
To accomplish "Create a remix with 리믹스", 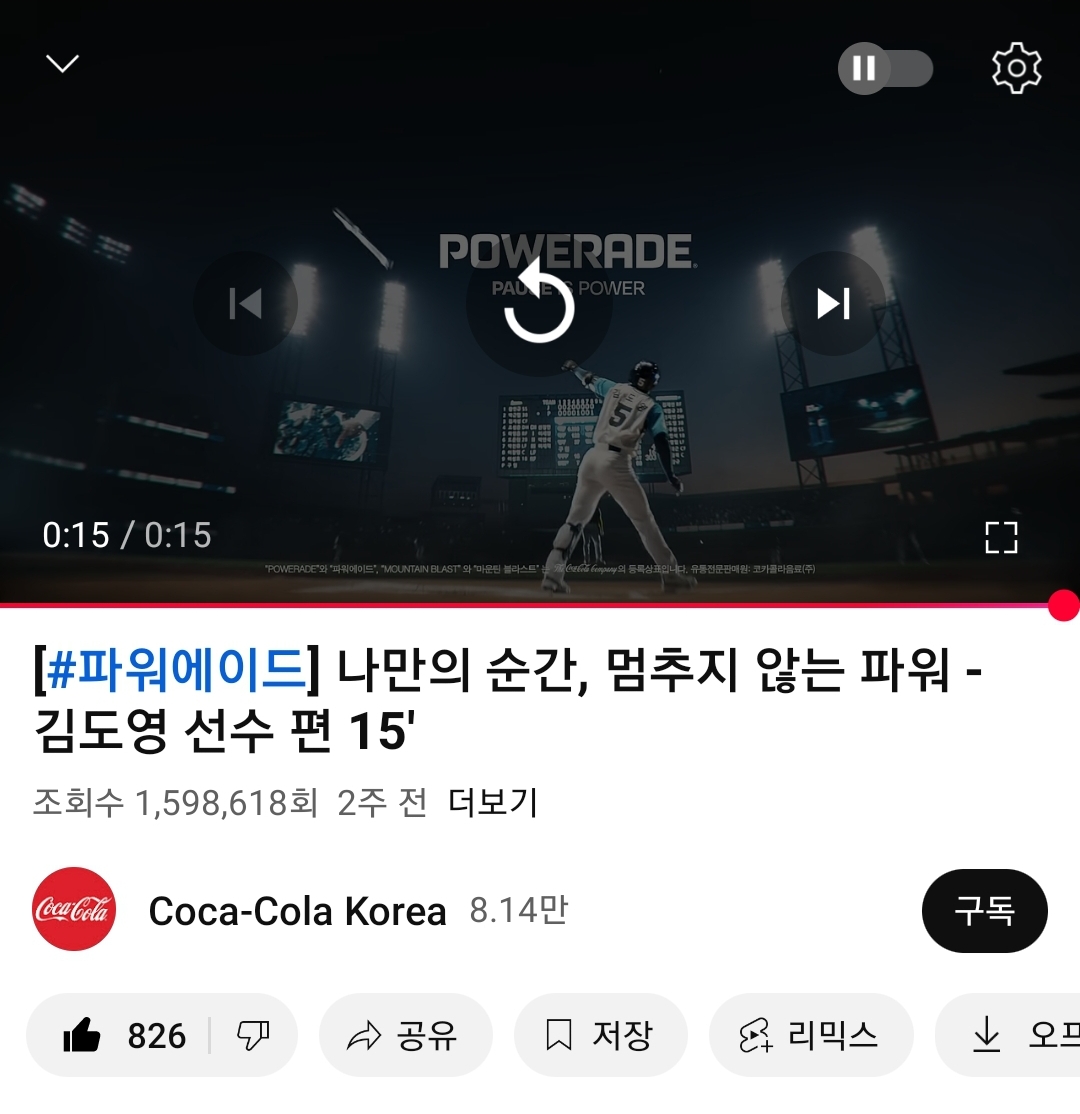I will [810, 1036].
